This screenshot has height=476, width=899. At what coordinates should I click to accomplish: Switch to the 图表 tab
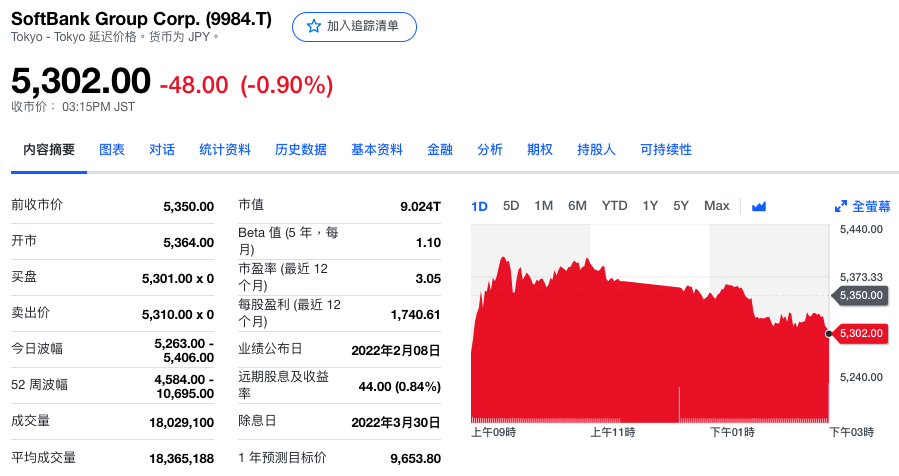pos(112,150)
